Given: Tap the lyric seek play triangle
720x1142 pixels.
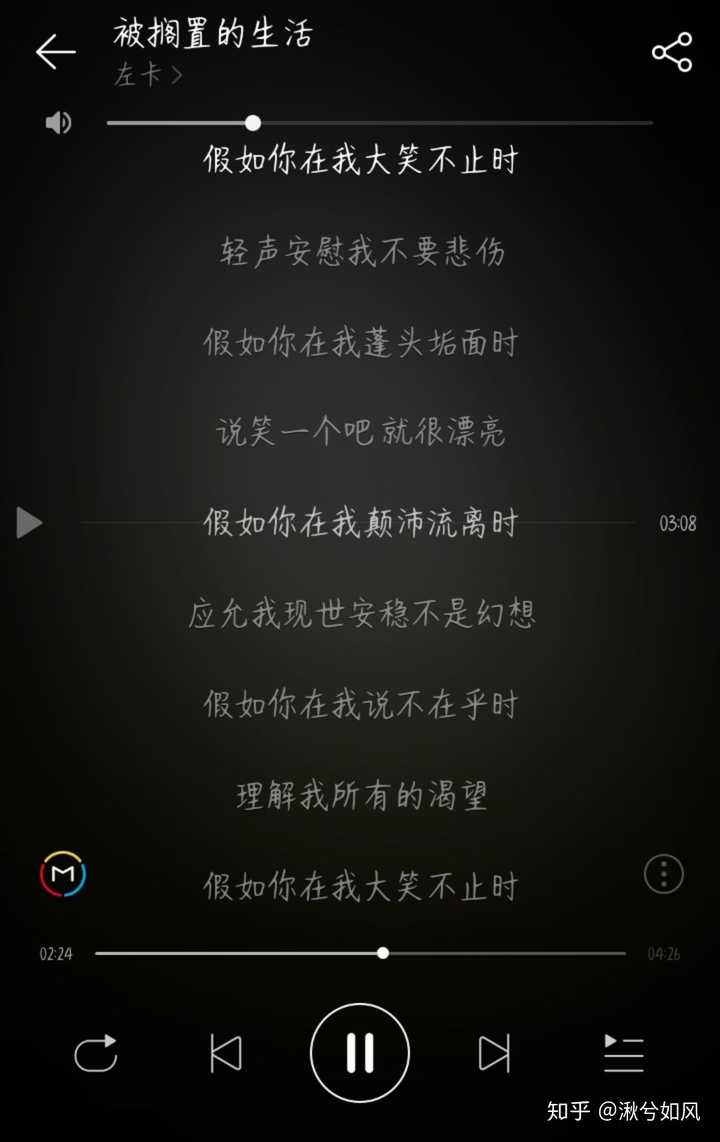Looking at the screenshot, I should click(28, 522).
